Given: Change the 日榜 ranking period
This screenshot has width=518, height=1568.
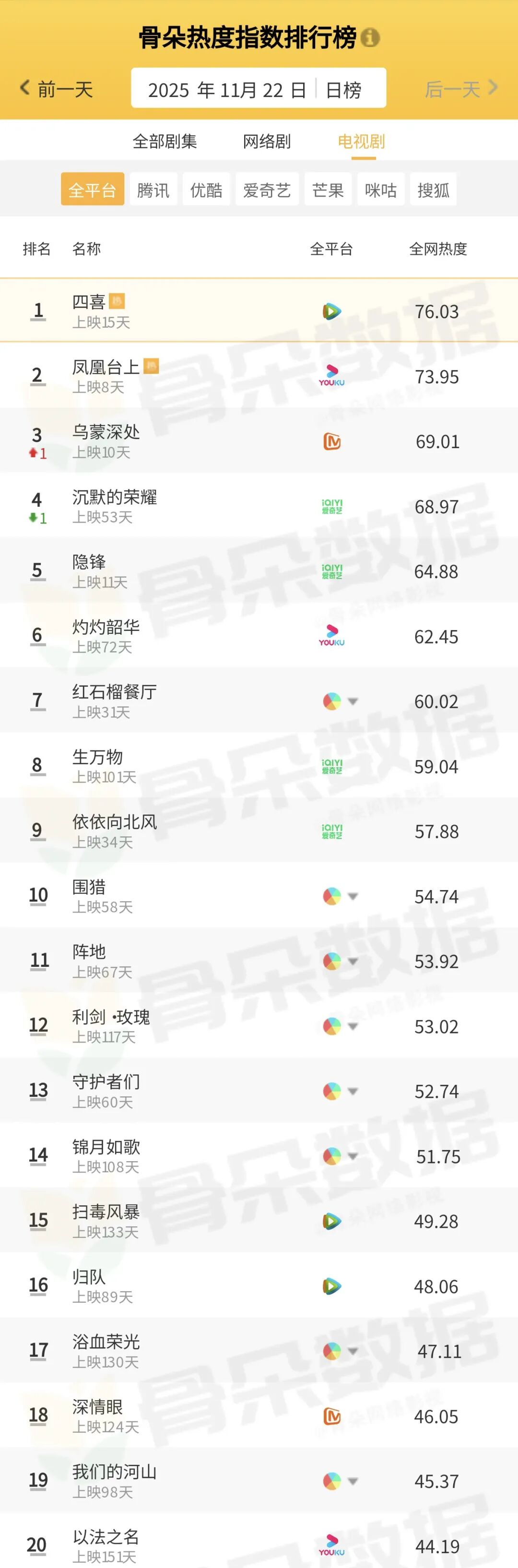Looking at the screenshot, I should tap(344, 90).
